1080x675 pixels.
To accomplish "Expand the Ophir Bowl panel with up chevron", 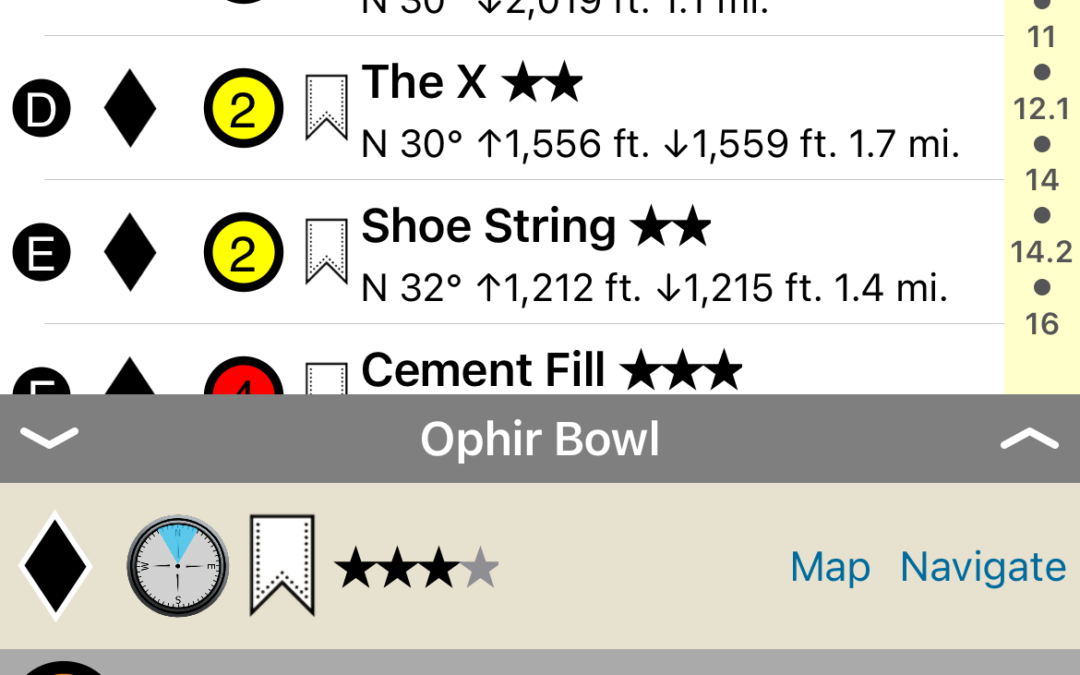I will (x=1029, y=438).
